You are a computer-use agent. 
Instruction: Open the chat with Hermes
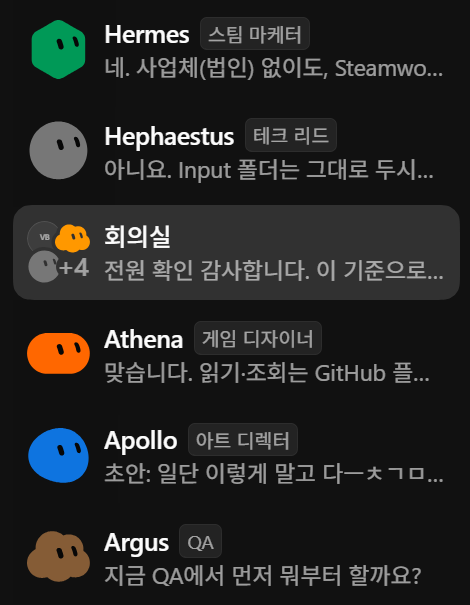236,50
